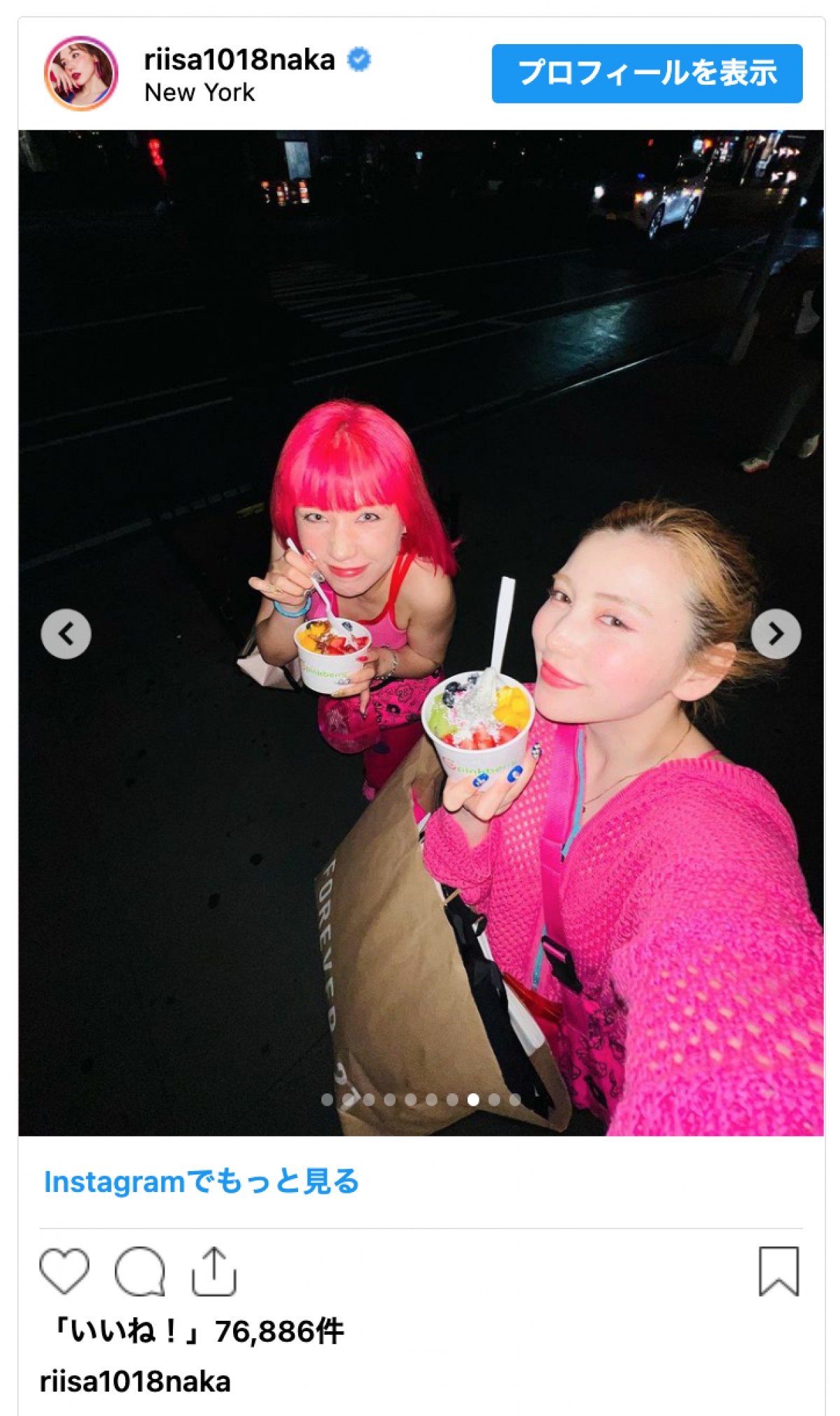The image size is (840, 1416).
Task: Share this post
Action: point(214,1270)
